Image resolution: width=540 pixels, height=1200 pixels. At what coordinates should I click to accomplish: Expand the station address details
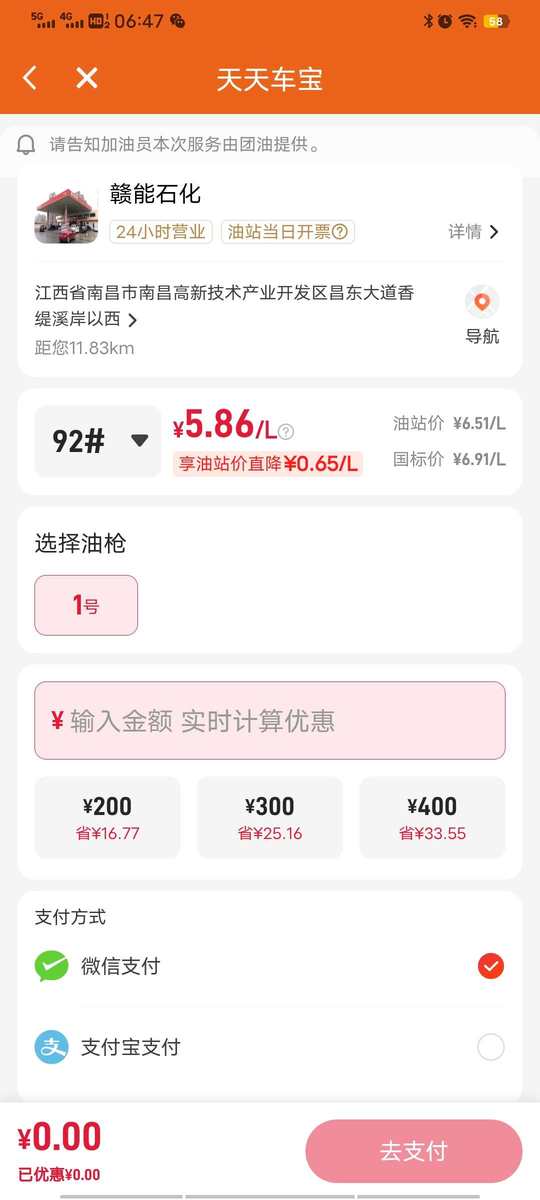133,320
